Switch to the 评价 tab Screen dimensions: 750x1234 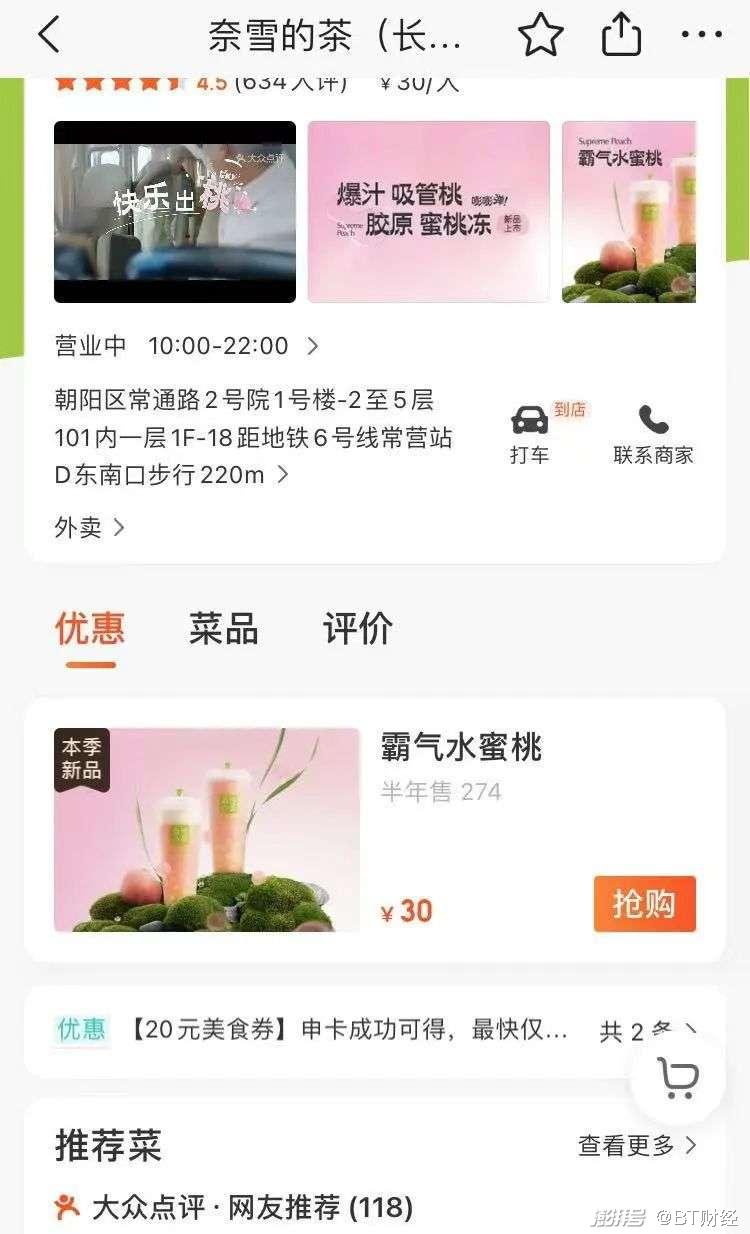point(357,629)
